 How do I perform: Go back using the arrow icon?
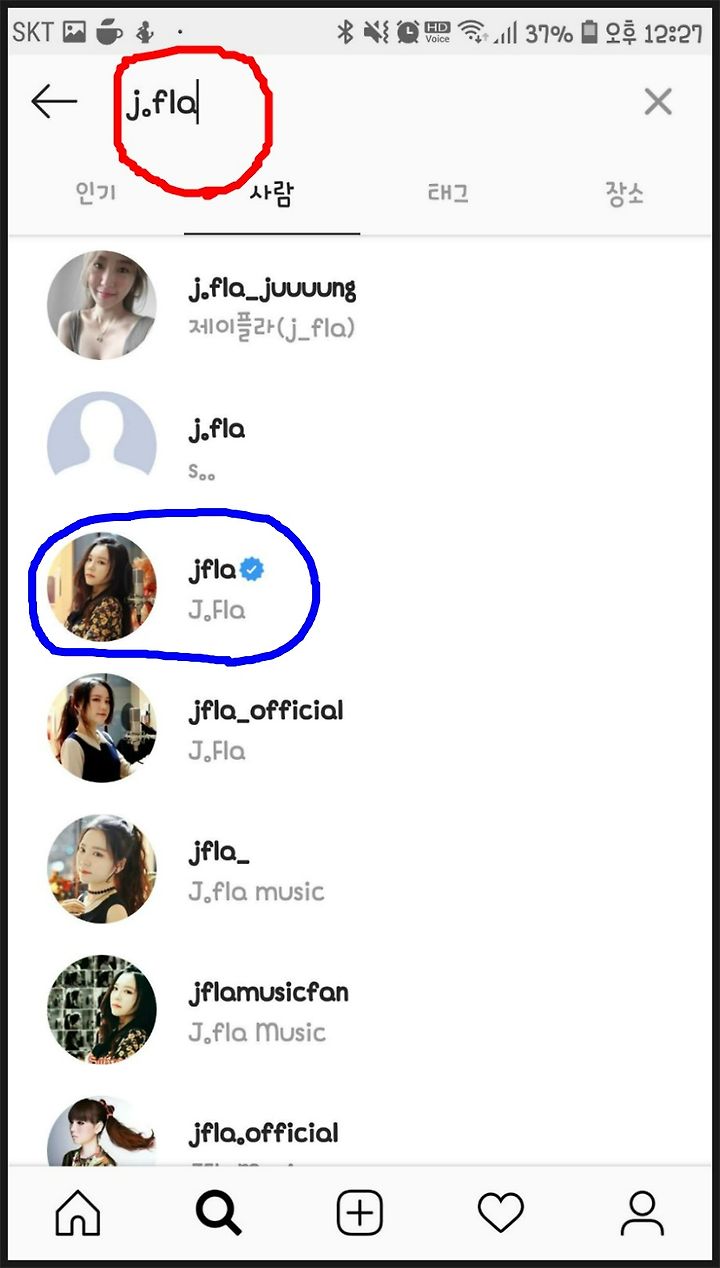pos(54,102)
